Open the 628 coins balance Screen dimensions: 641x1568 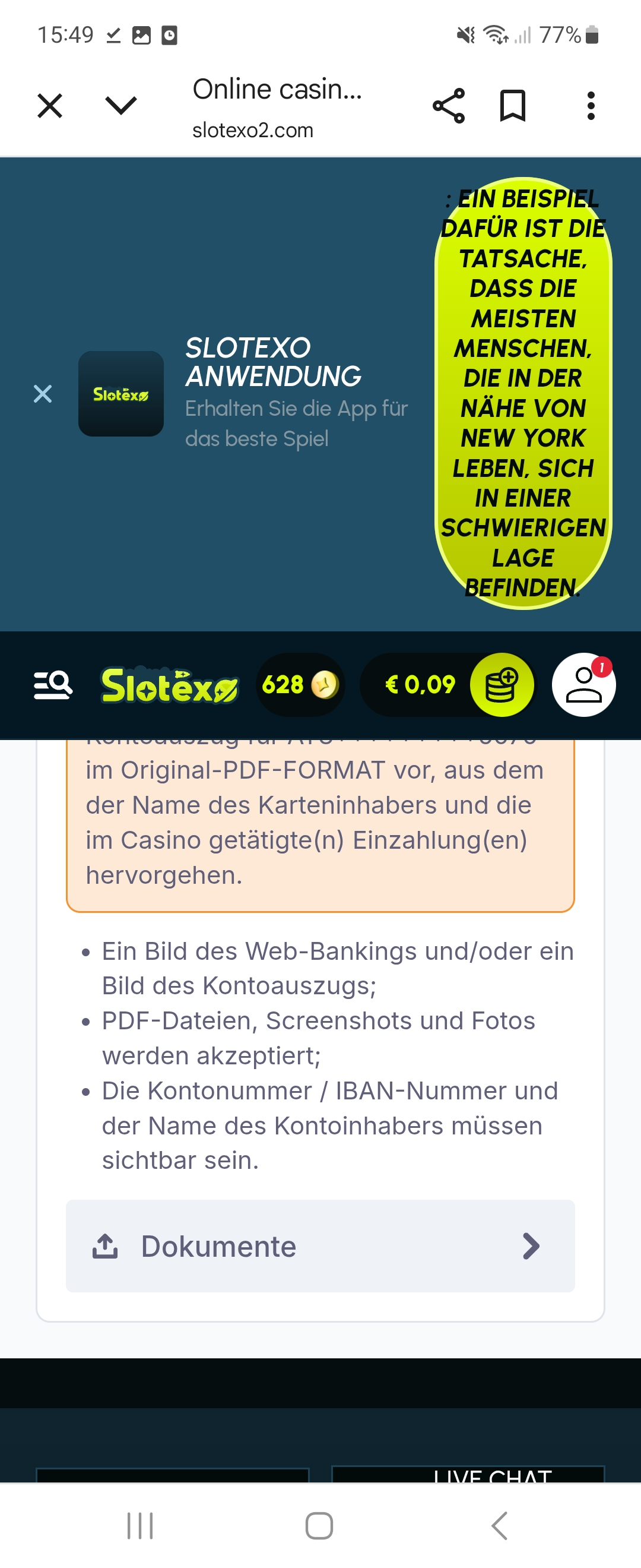pos(300,685)
